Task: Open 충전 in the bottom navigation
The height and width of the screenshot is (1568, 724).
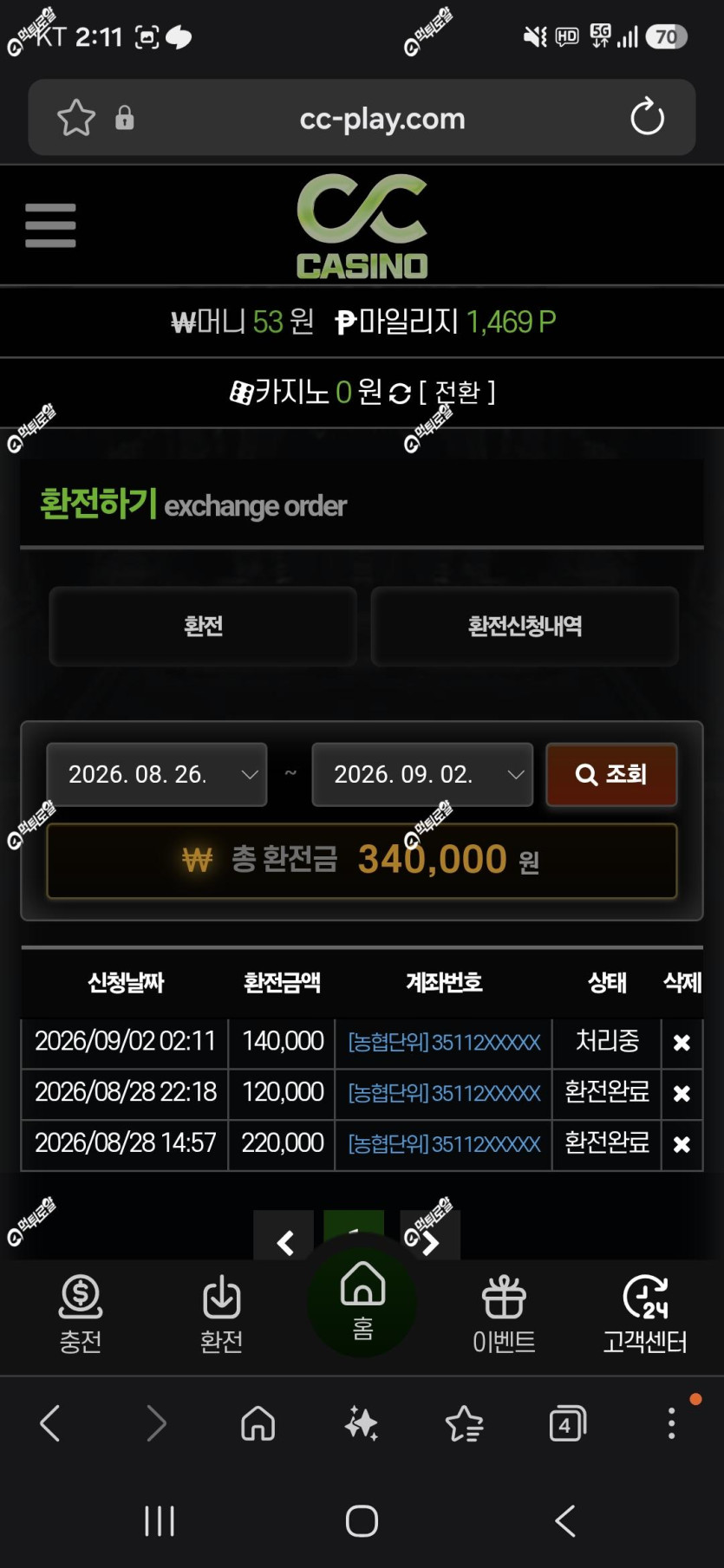Action: pos(81,1315)
